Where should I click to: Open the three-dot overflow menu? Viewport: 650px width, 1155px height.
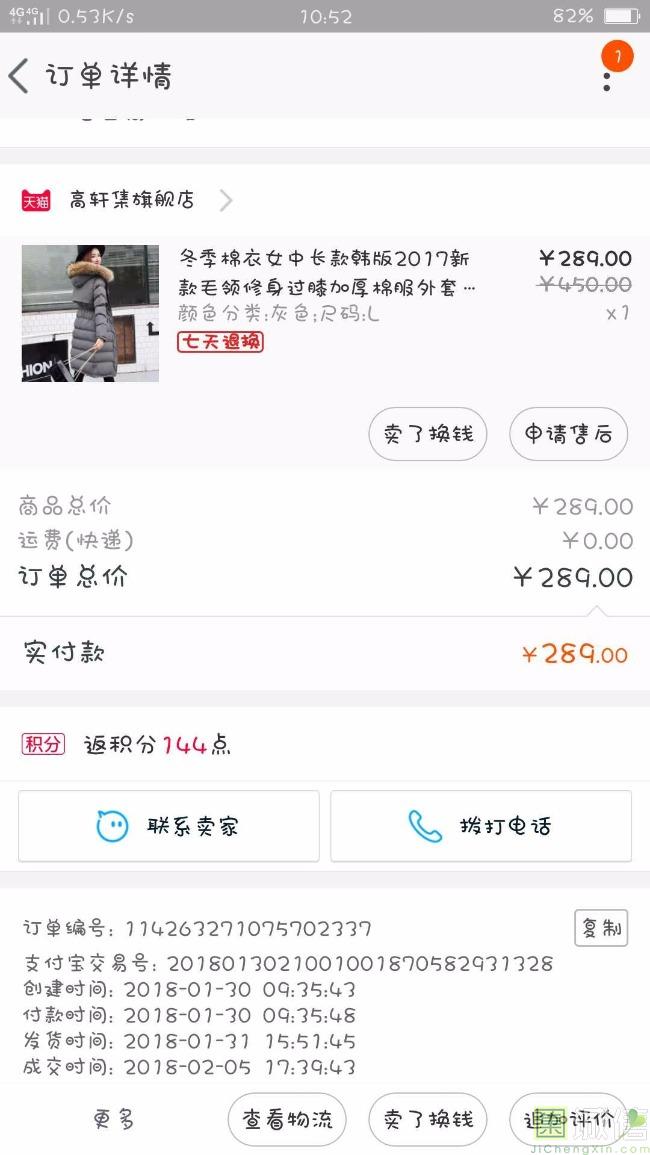point(606,76)
